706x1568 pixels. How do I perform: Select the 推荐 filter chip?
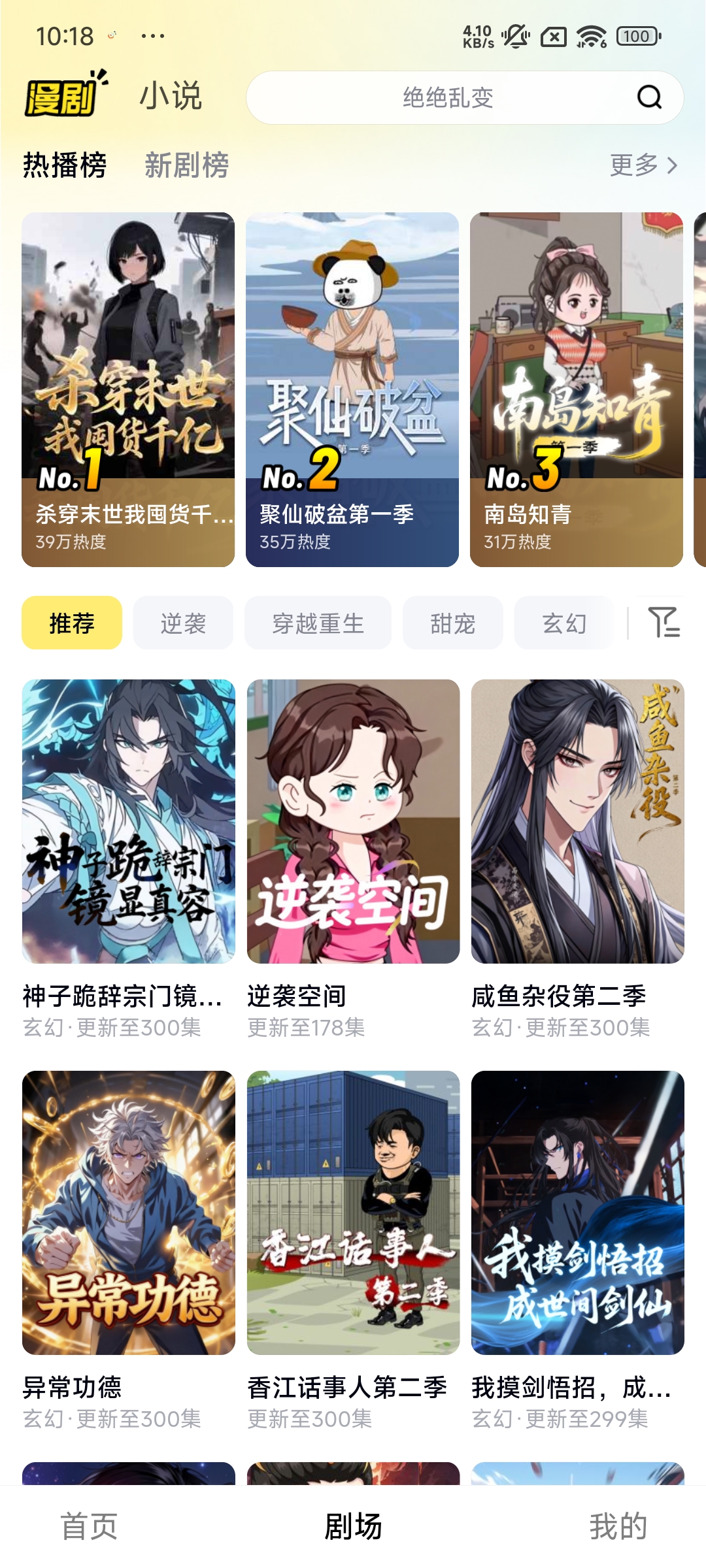pos(73,623)
